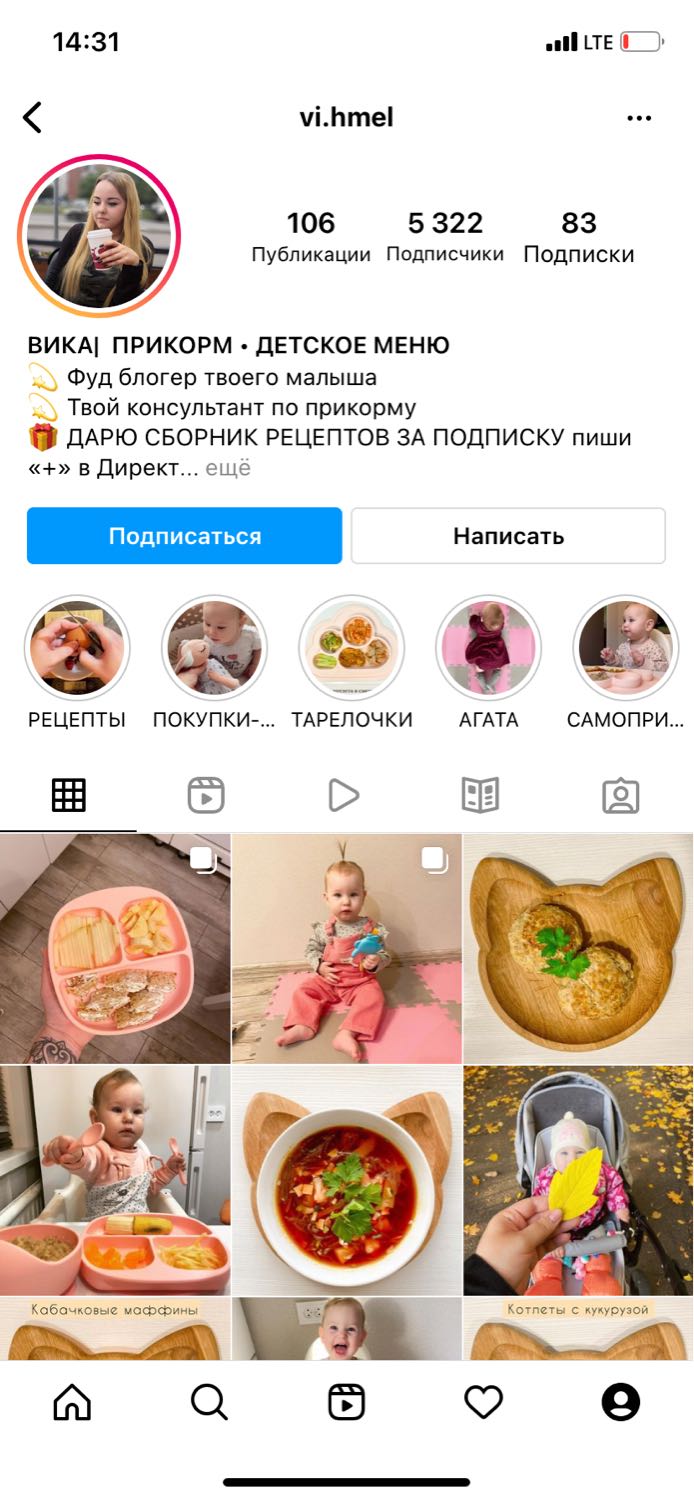The height and width of the screenshot is (1500, 694).
Task: Switch to the Reels tab of the profile
Action: 206,796
